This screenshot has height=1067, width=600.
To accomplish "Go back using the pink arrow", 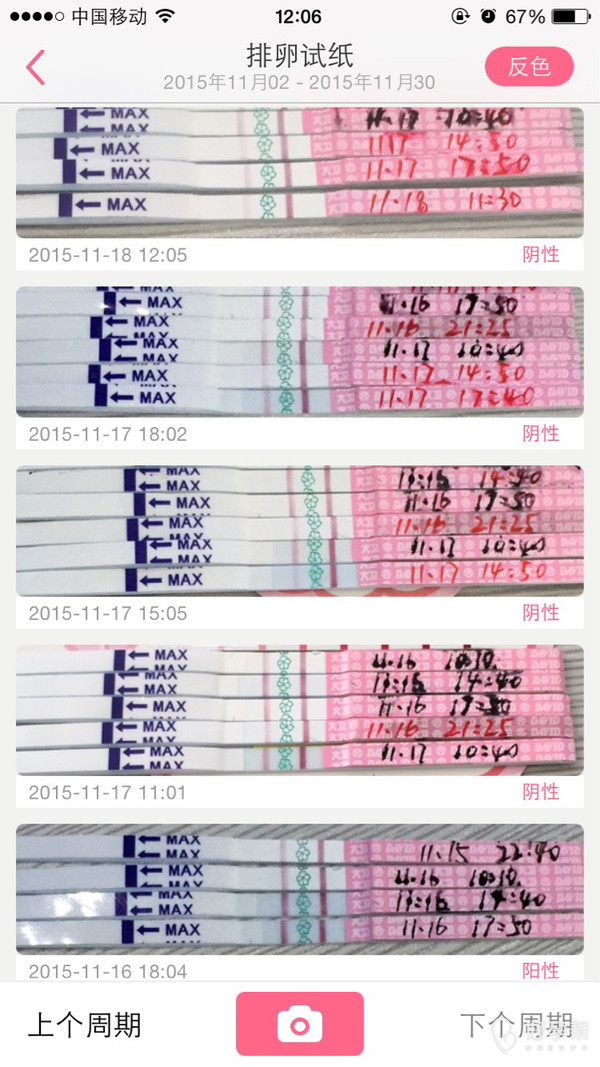I will pos(36,67).
